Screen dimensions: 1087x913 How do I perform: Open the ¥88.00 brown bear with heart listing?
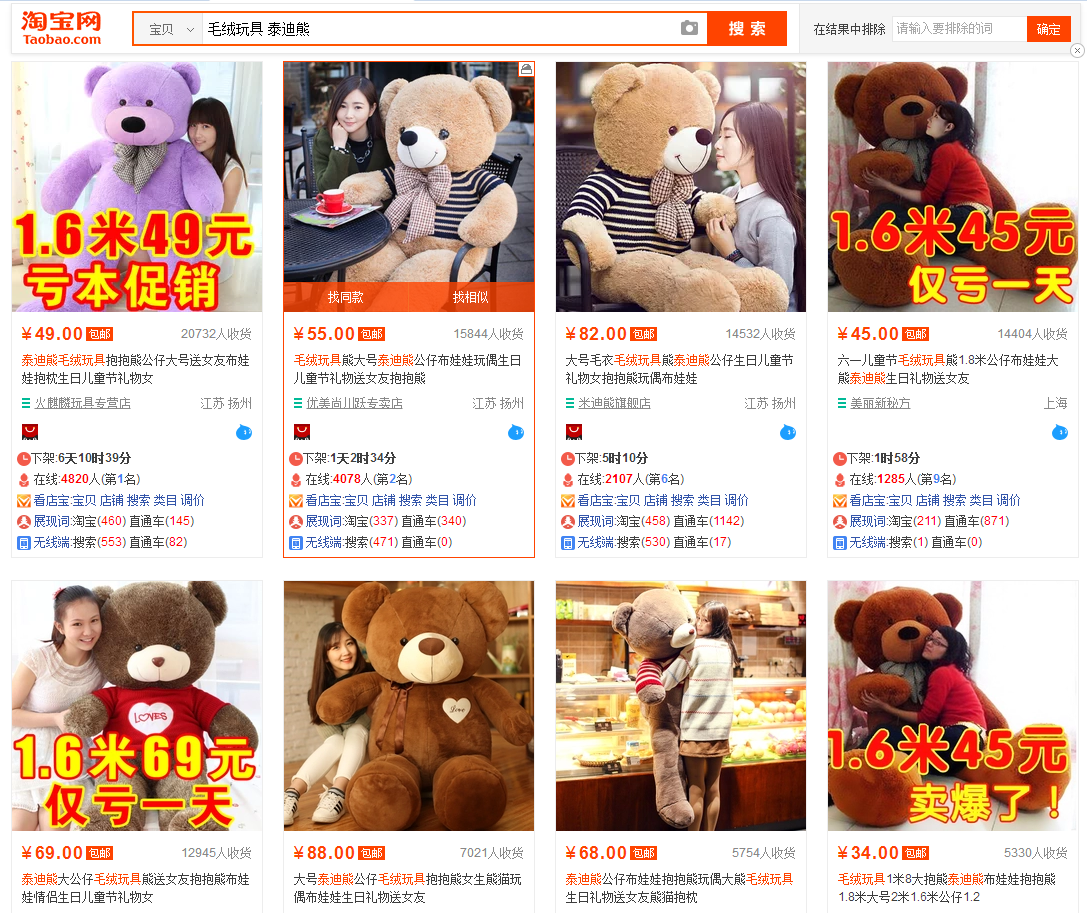pos(408,705)
